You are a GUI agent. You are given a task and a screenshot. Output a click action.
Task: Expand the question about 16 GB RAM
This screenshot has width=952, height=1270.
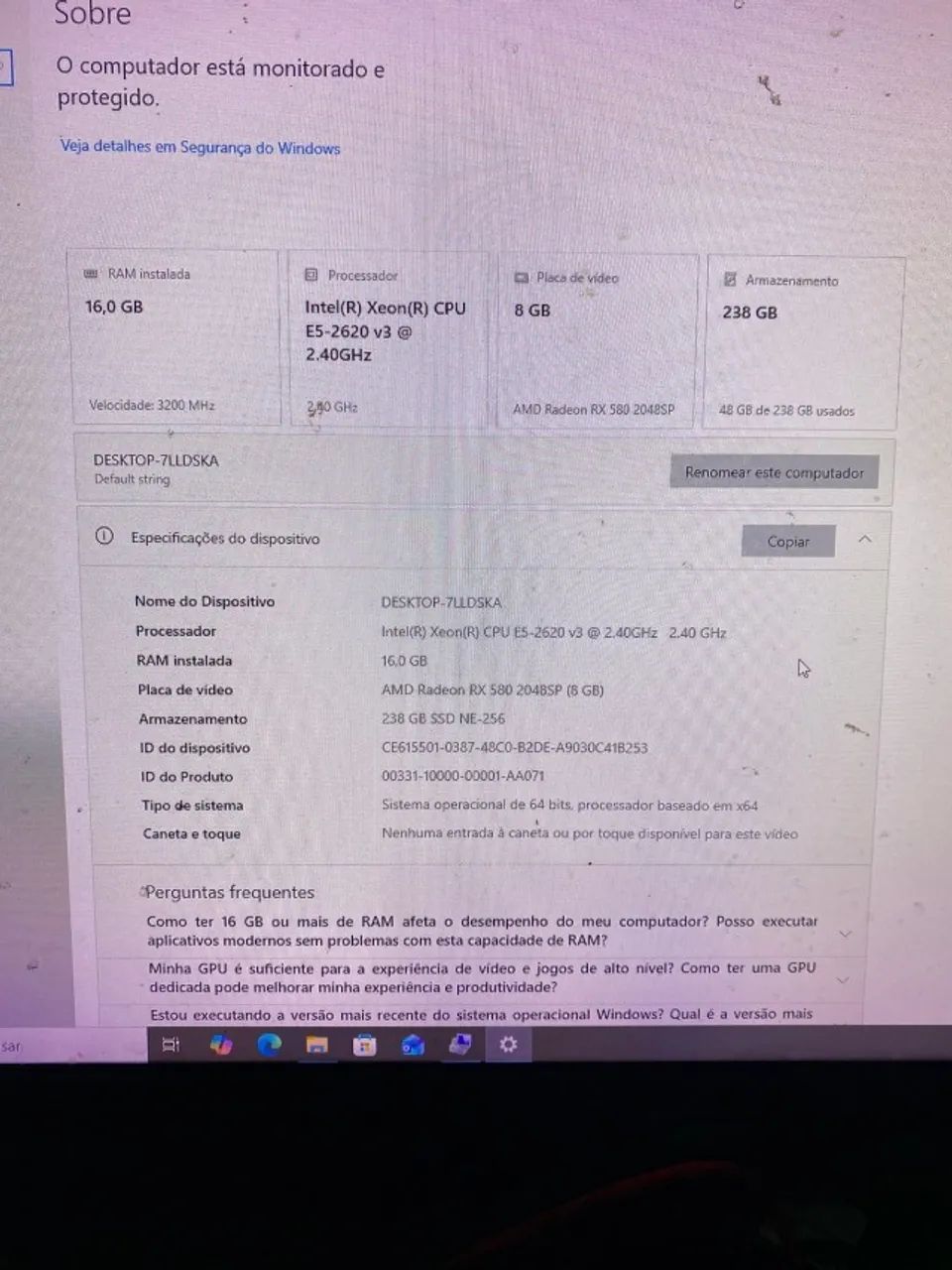click(x=844, y=934)
